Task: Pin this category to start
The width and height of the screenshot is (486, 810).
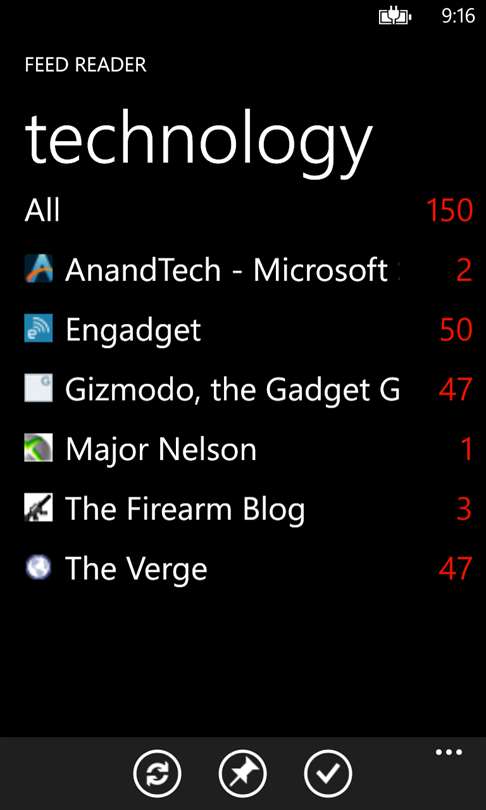Action: click(x=243, y=774)
